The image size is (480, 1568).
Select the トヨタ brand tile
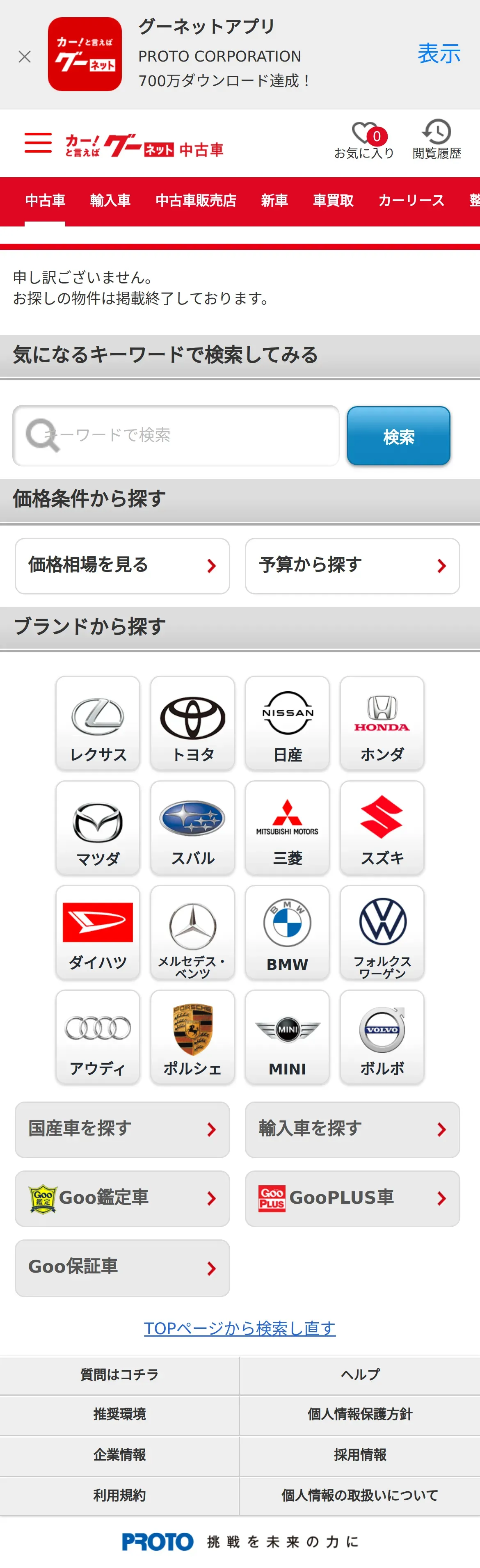(x=192, y=723)
